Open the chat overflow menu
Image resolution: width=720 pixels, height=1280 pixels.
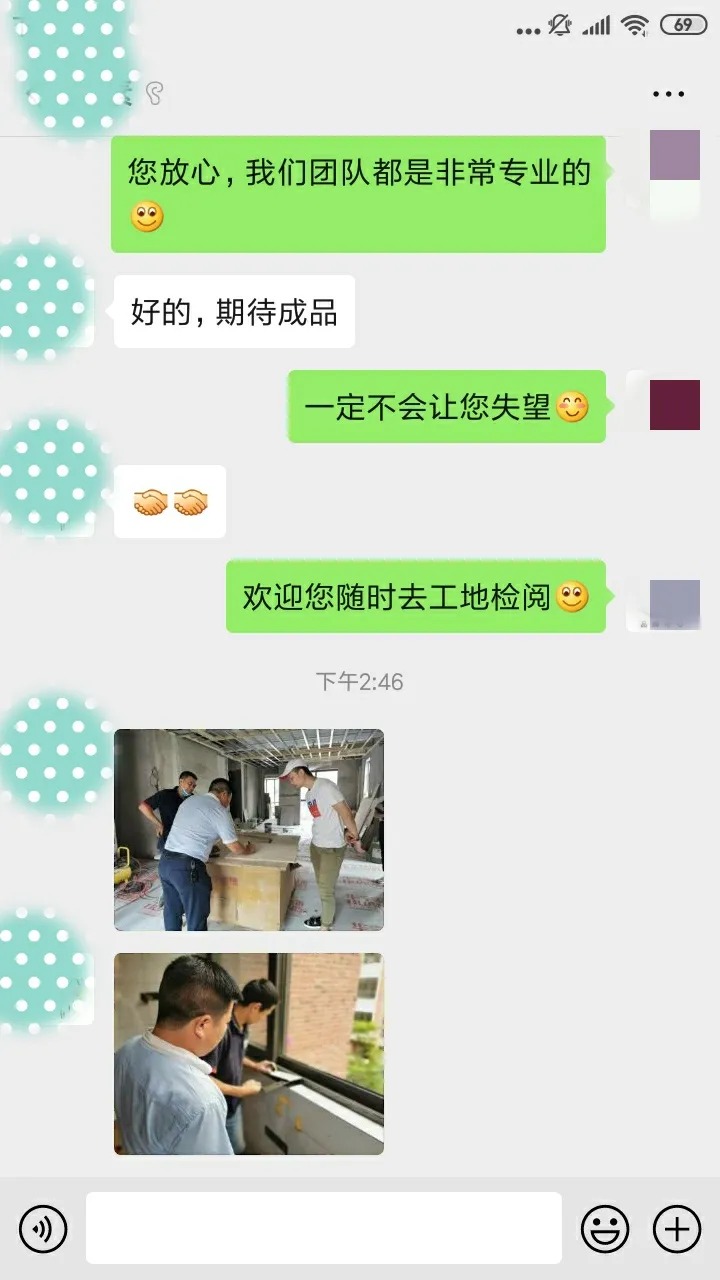pos(668,94)
